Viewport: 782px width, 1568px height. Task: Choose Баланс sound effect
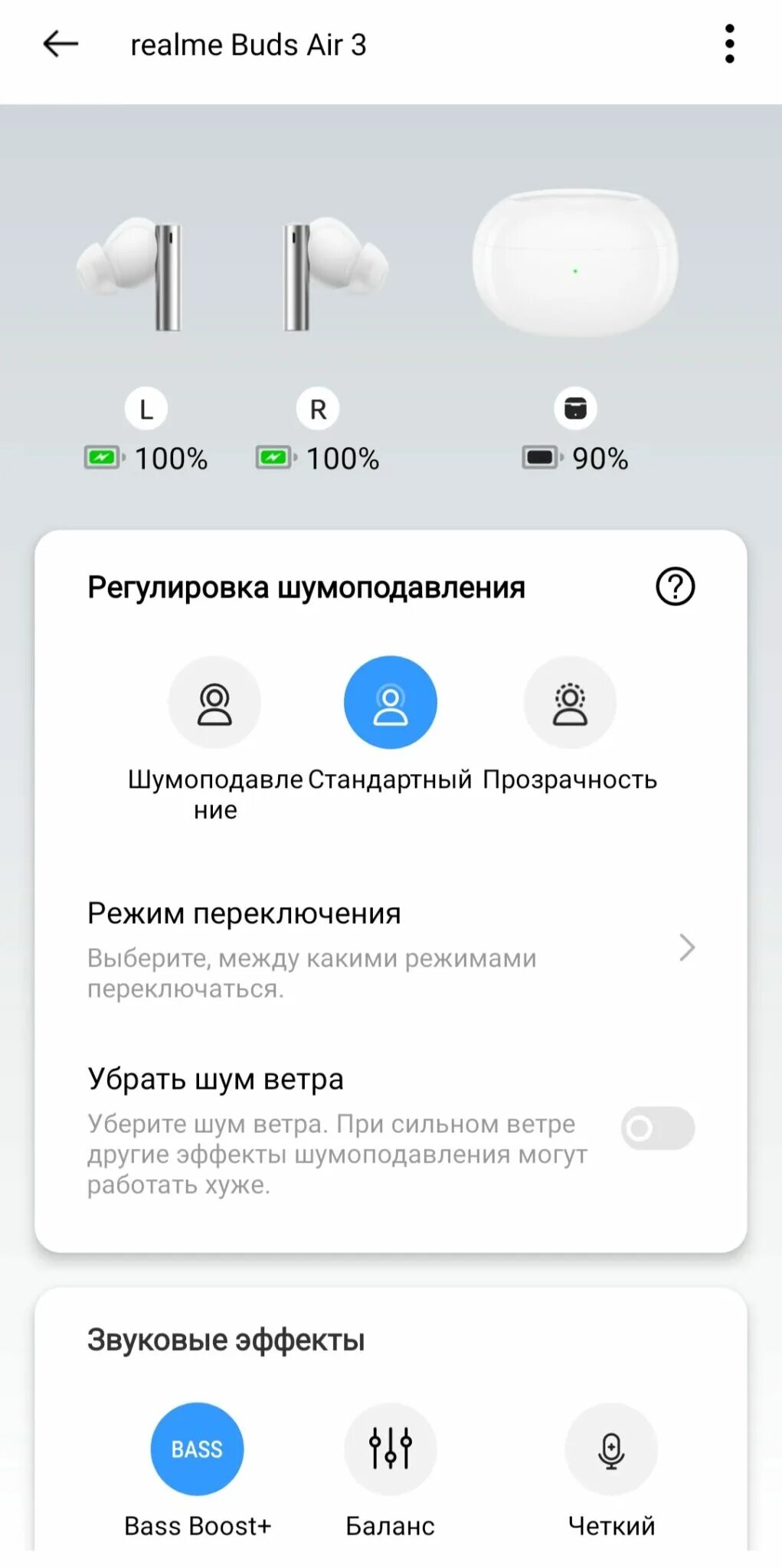click(x=391, y=1449)
